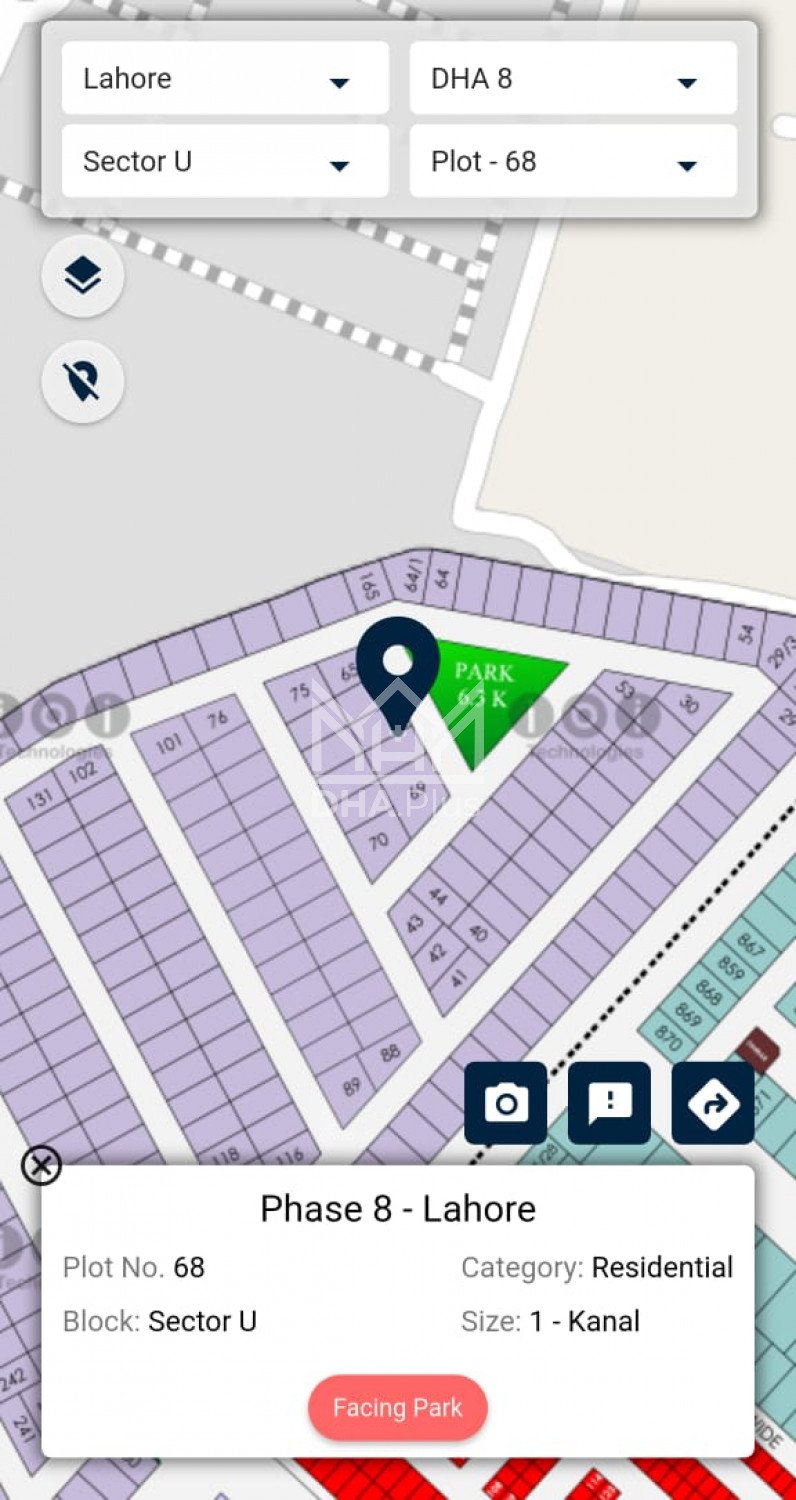Get directions to the plot

tap(712, 1103)
